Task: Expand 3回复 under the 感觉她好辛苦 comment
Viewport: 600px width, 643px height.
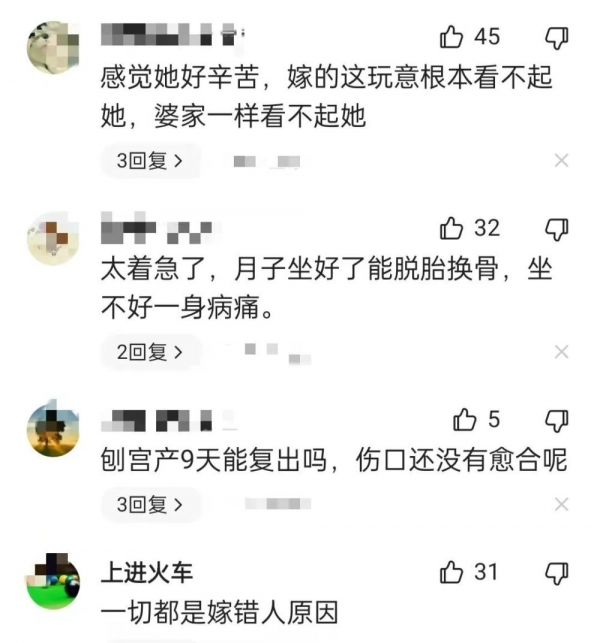Action: (150, 160)
